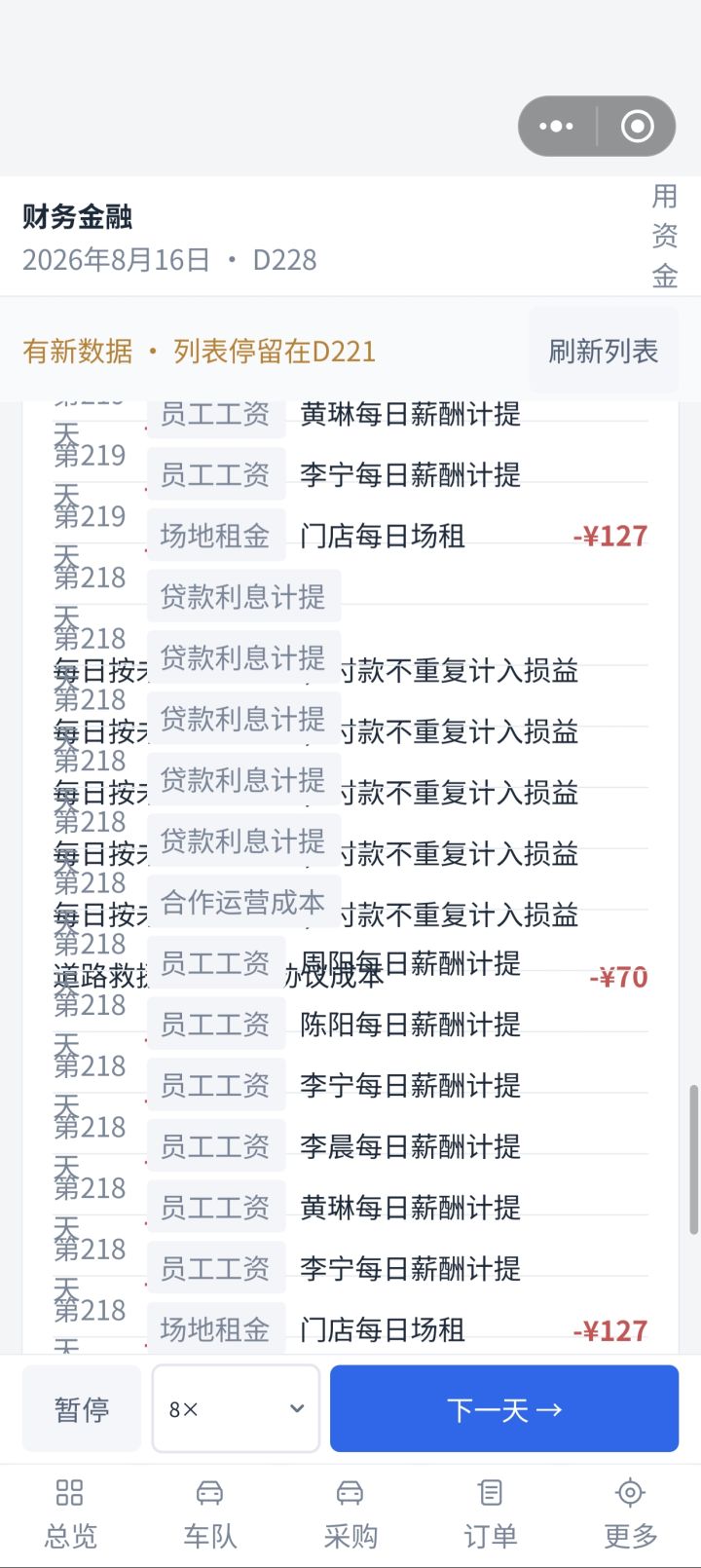Image resolution: width=701 pixels, height=1568 pixels.
Task: Switch to the 总览 tab
Action: coord(70,1514)
